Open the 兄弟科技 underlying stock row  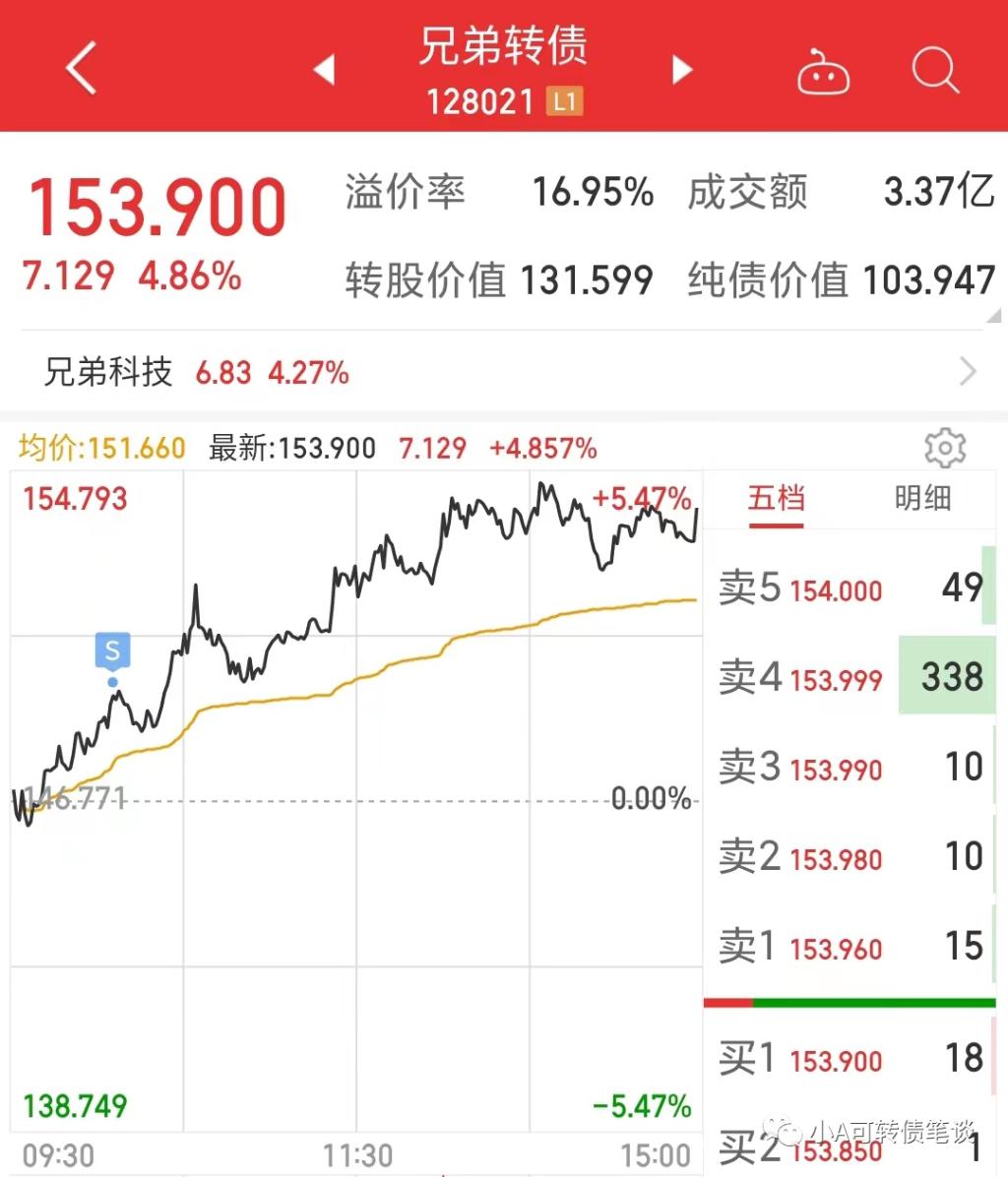coord(502,372)
